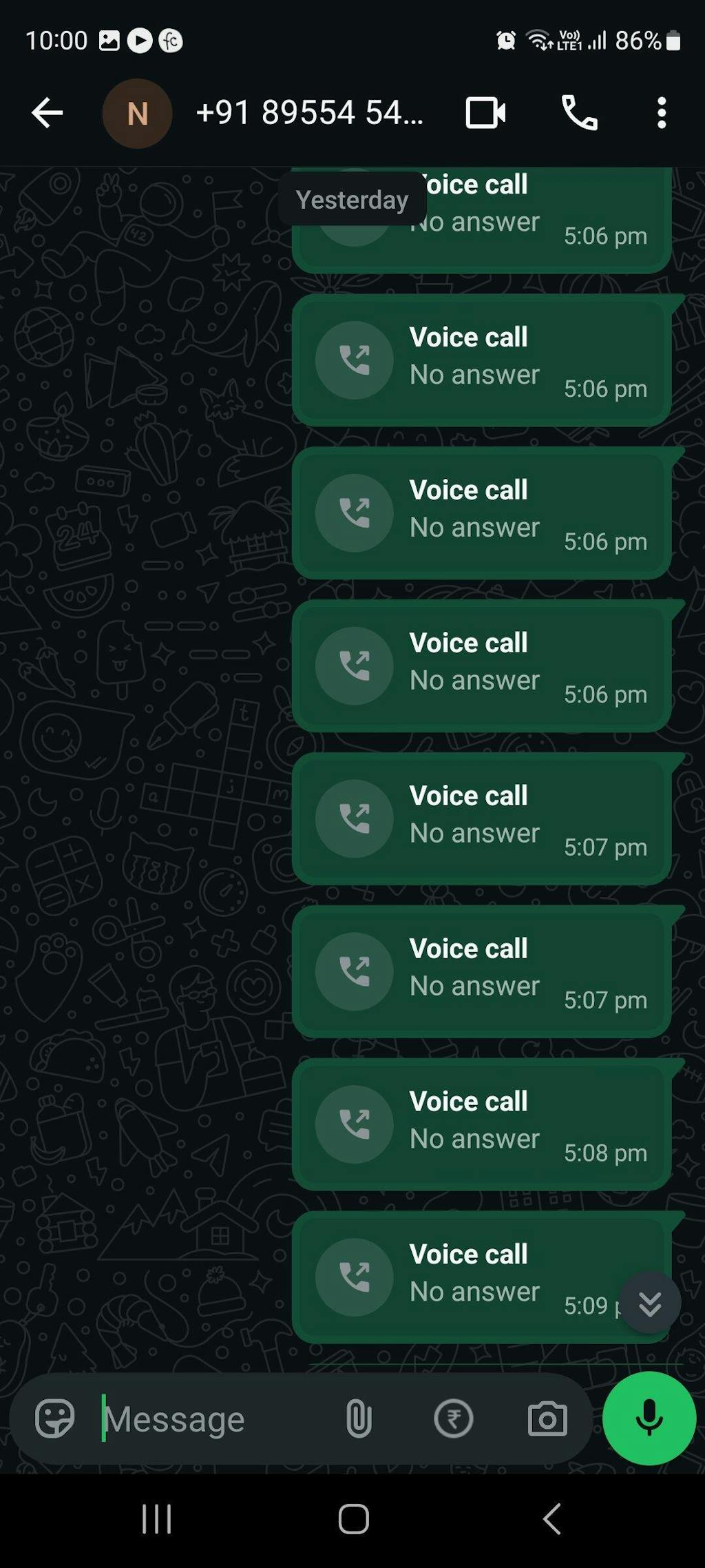705x1568 pixels.
Task: Jump to the latest messages
Action: pos(650,1303)
